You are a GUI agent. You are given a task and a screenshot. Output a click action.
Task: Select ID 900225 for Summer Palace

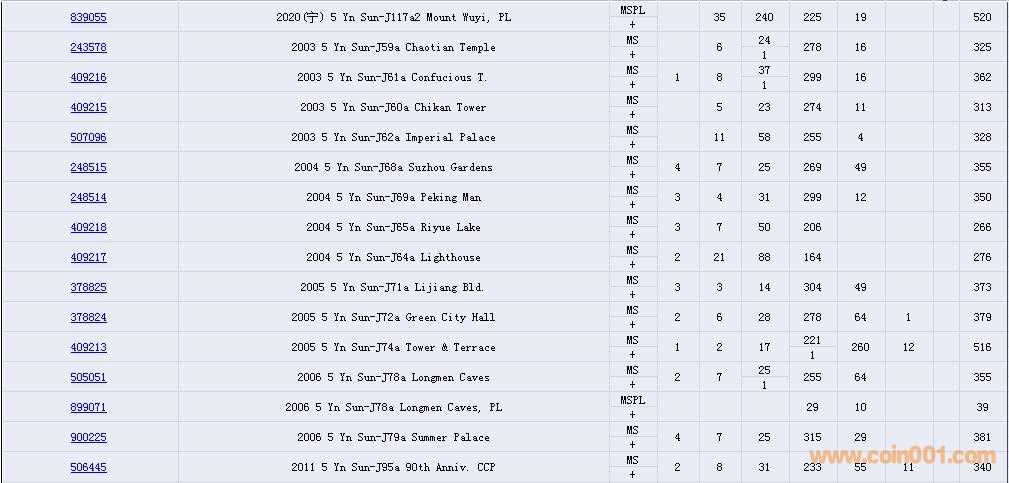pos(88,437)
